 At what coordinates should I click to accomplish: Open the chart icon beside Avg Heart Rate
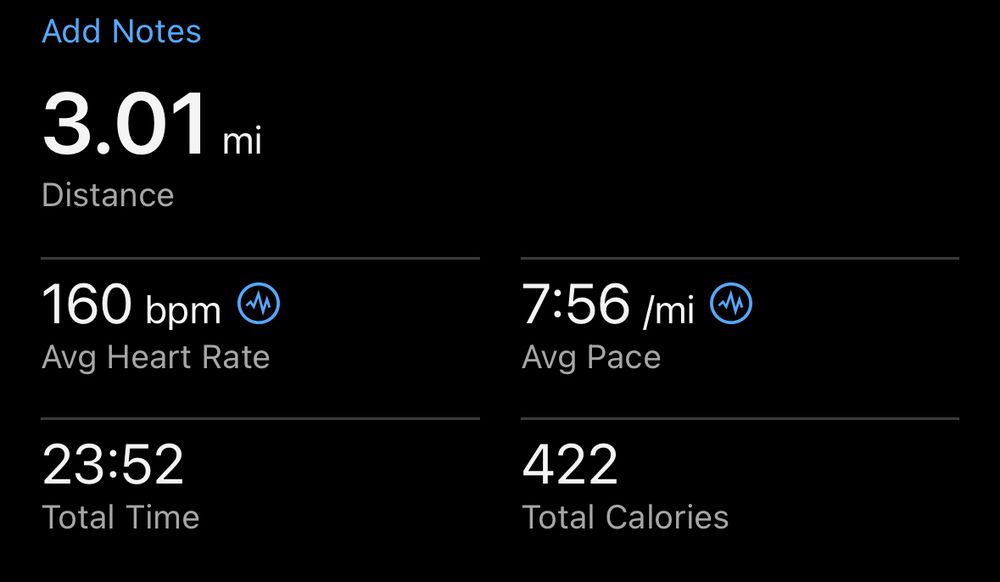[259, 303]
